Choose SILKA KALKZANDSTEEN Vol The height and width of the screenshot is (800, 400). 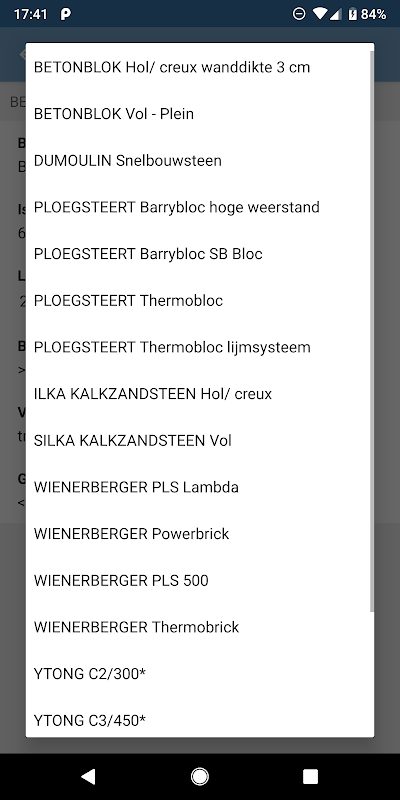tap(200, 440)
